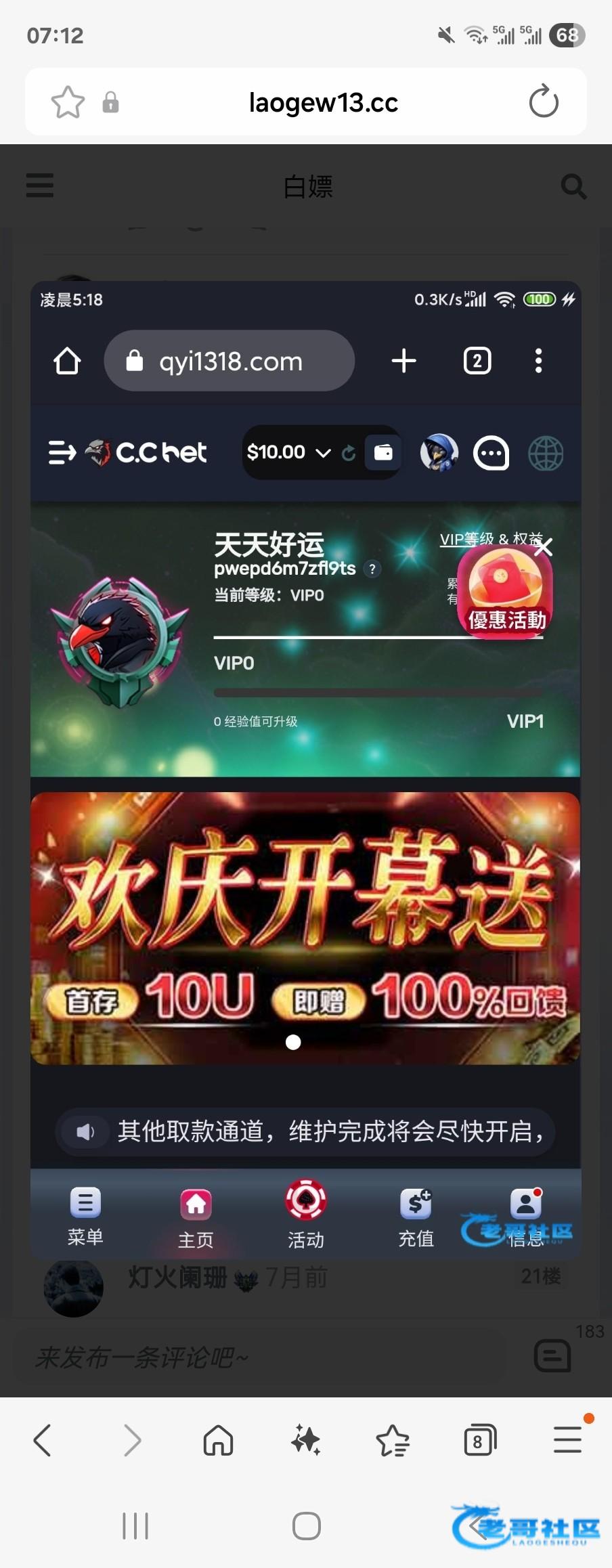Reload the current page
The width and height of the screenshot is (612, 1568).
tap(543, 103)
